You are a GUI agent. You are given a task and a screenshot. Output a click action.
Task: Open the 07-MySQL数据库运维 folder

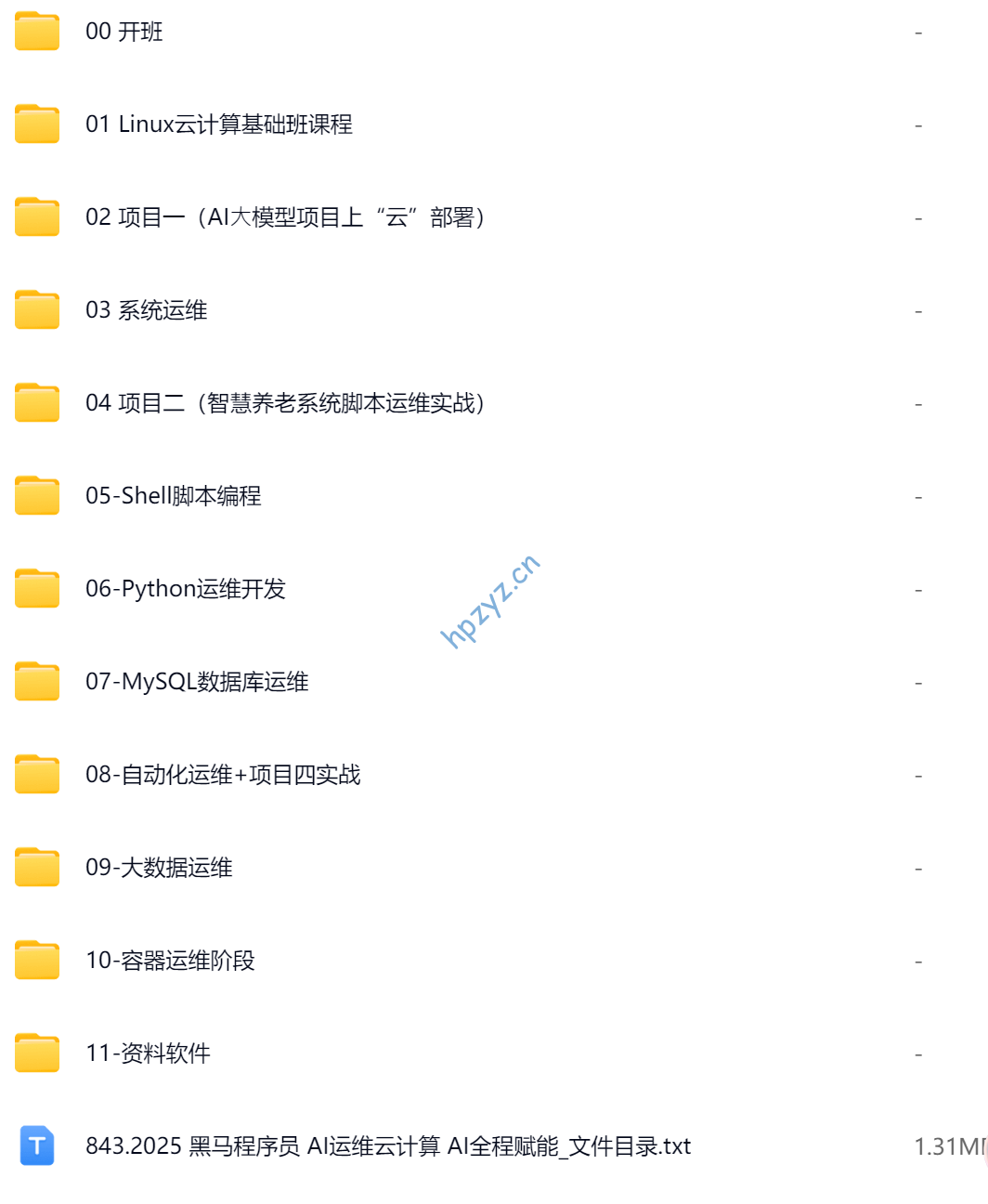point(197,682)
